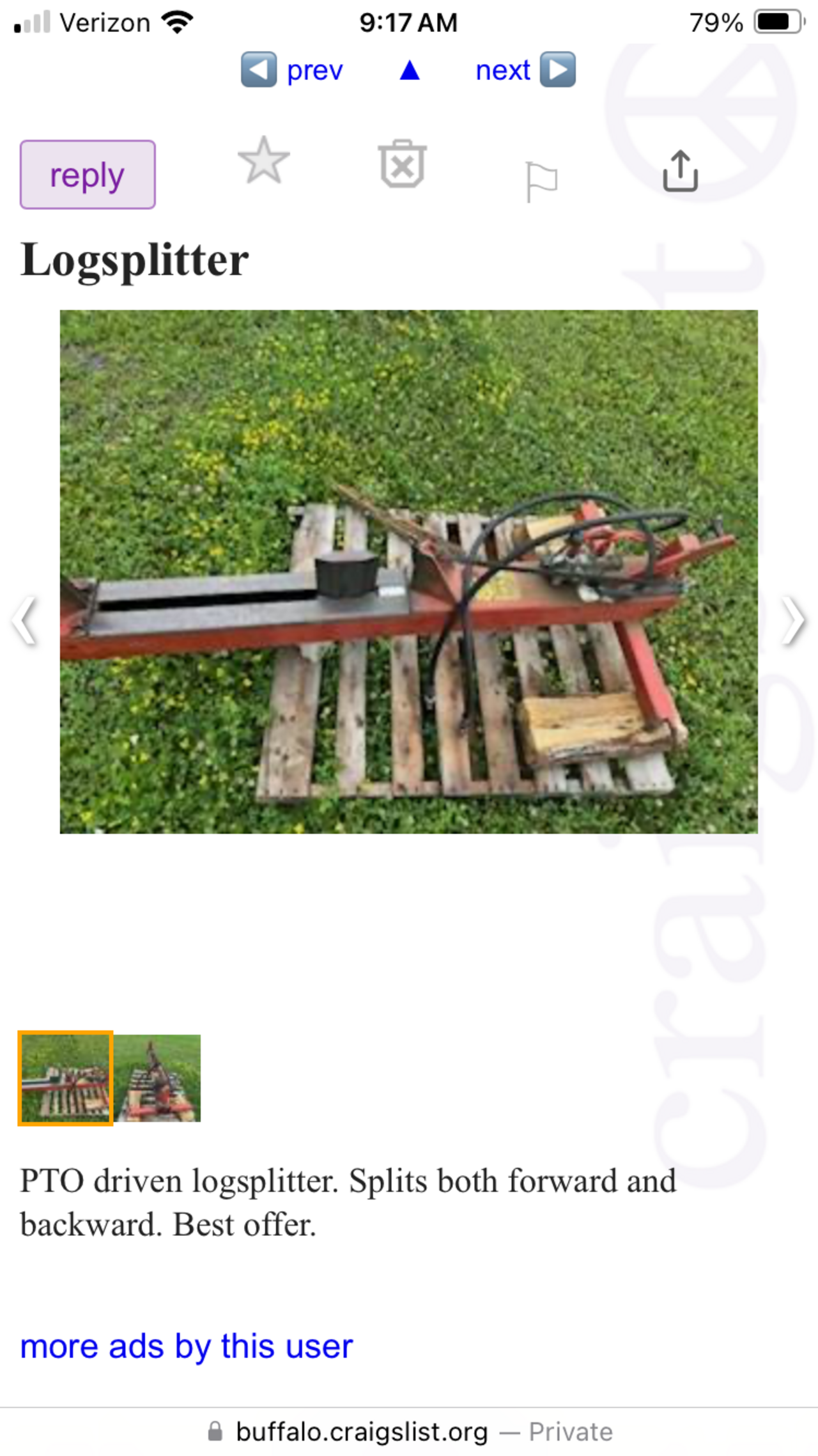Viewport: 818px width, 1456px height.
Task: Flag this posting
Action: point(541,181)
